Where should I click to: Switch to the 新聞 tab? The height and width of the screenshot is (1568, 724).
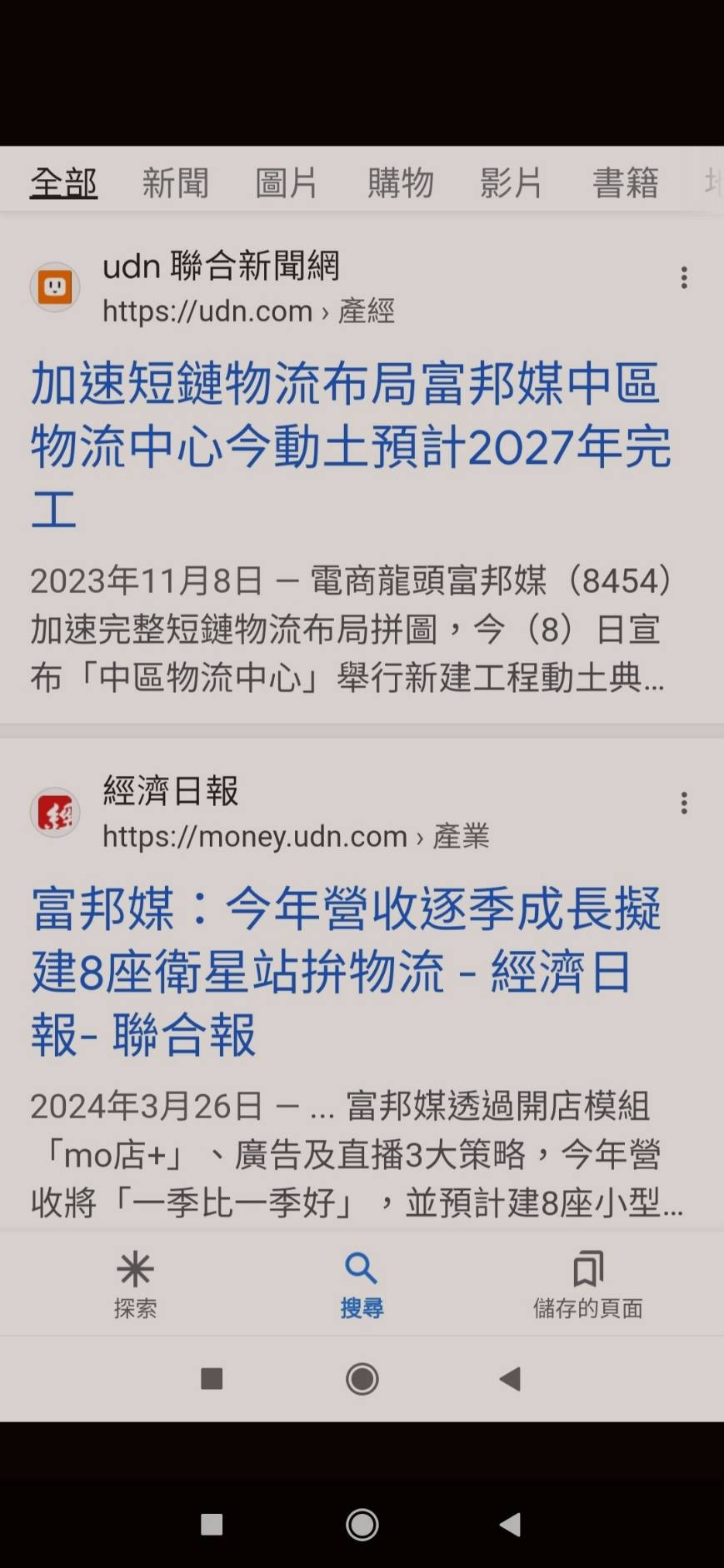pyautogui.click(x=175, y=182)
